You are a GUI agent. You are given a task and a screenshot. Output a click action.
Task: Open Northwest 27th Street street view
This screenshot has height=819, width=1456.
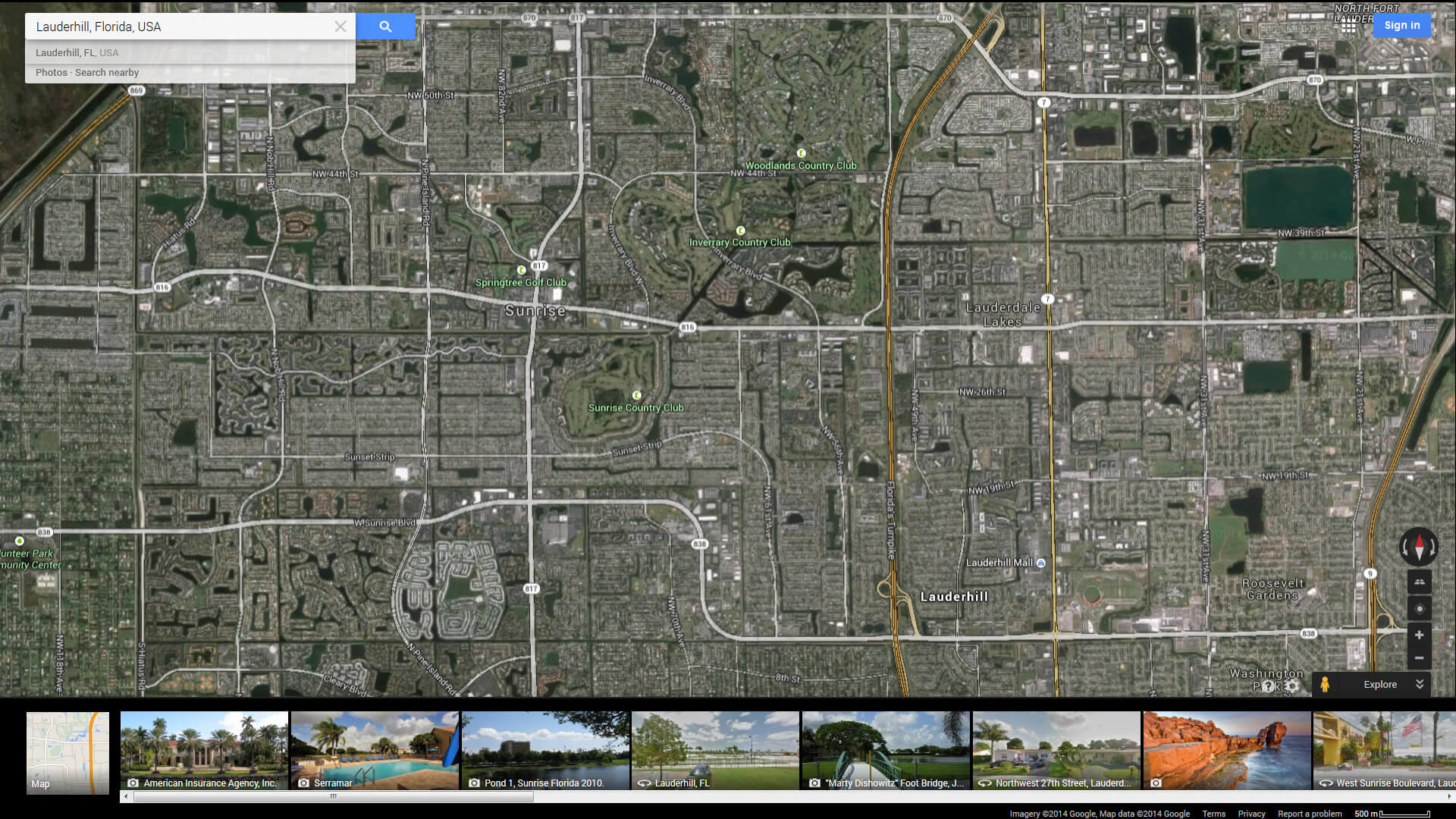pos(1056,751)
